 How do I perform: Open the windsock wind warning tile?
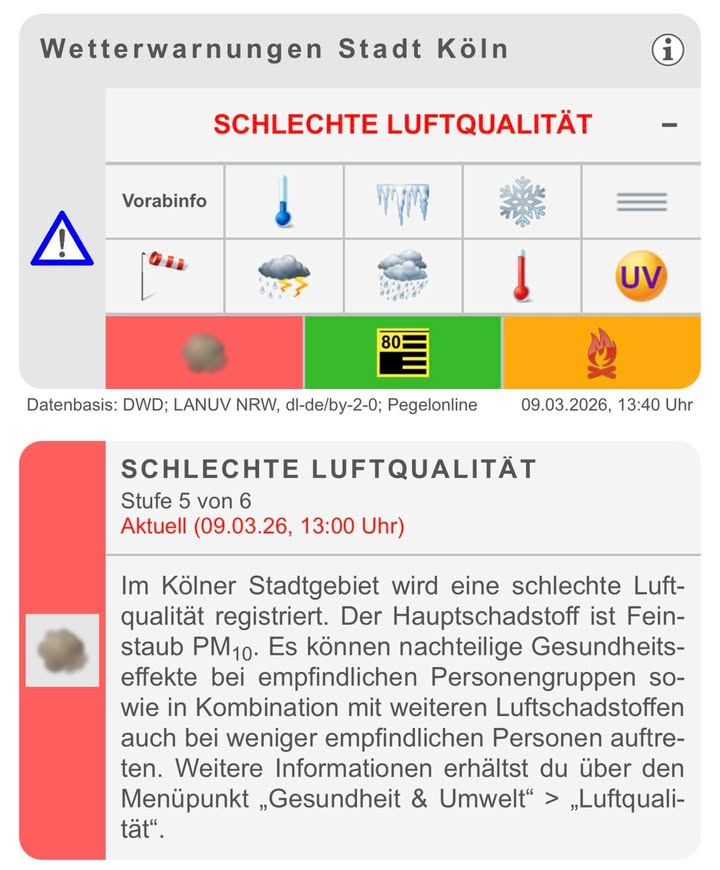[x=165, y=275]
